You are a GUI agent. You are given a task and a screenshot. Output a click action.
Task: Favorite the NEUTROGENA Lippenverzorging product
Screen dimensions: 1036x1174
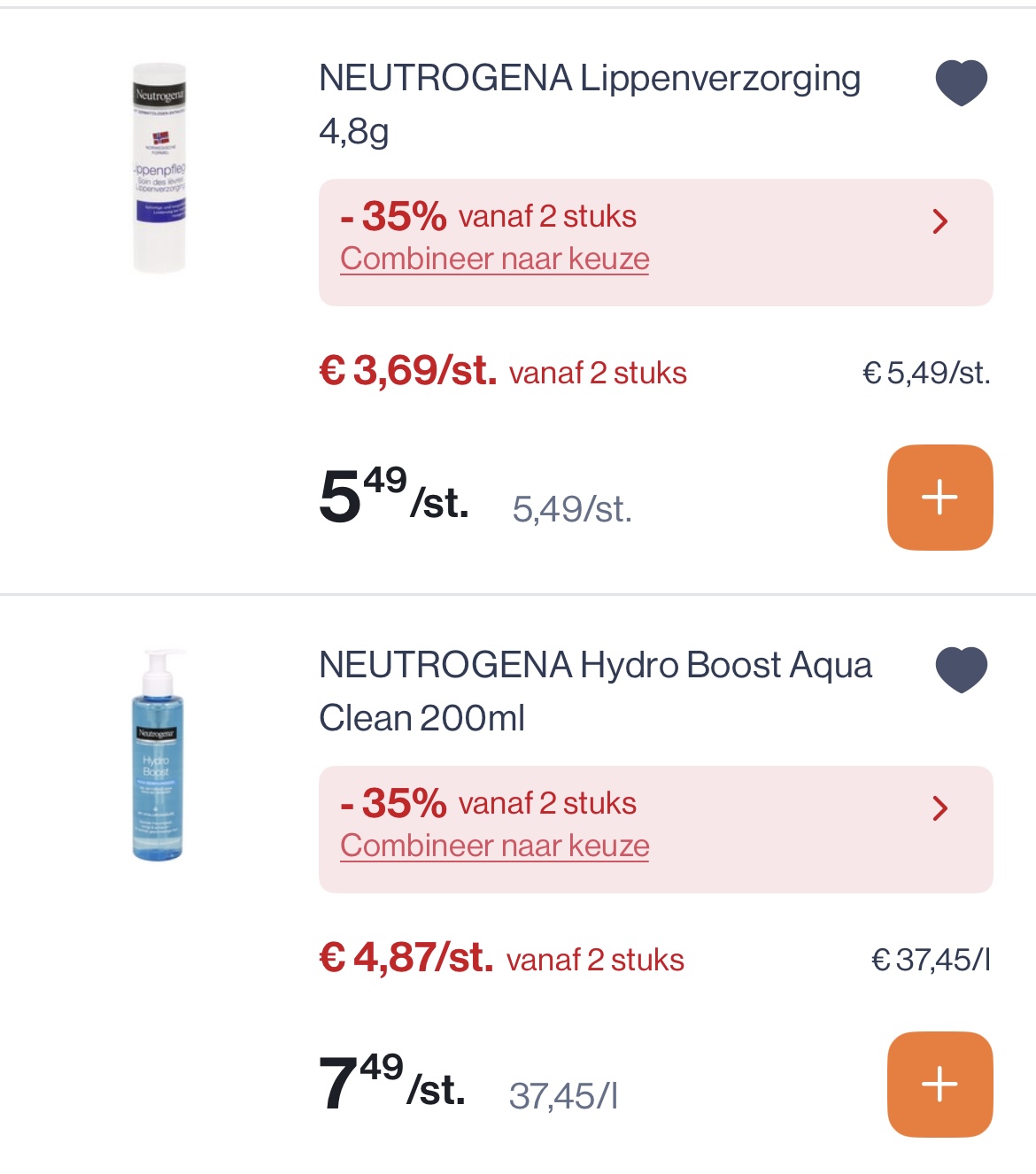(961, 81)
